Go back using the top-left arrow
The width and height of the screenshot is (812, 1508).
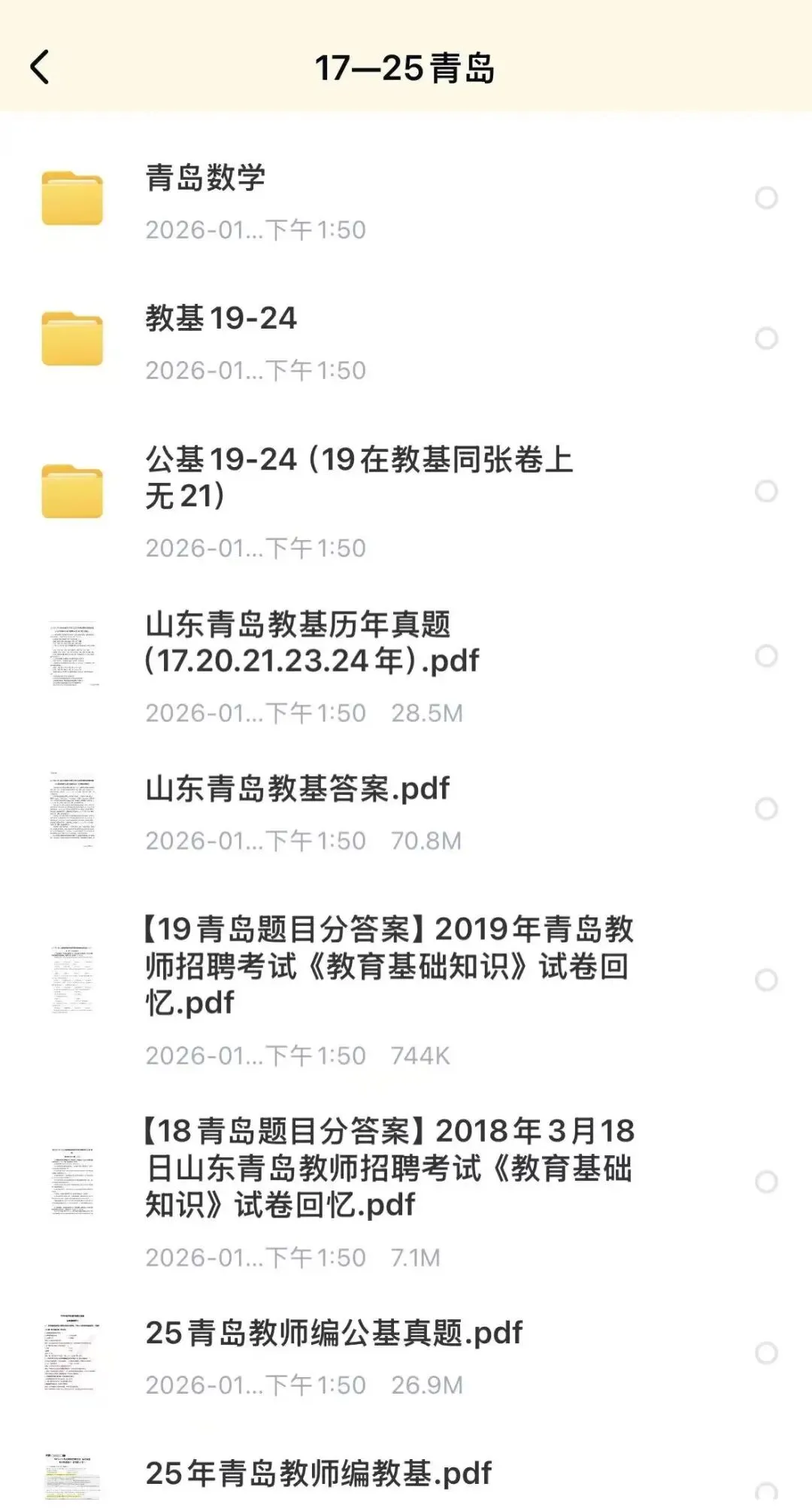40,67
